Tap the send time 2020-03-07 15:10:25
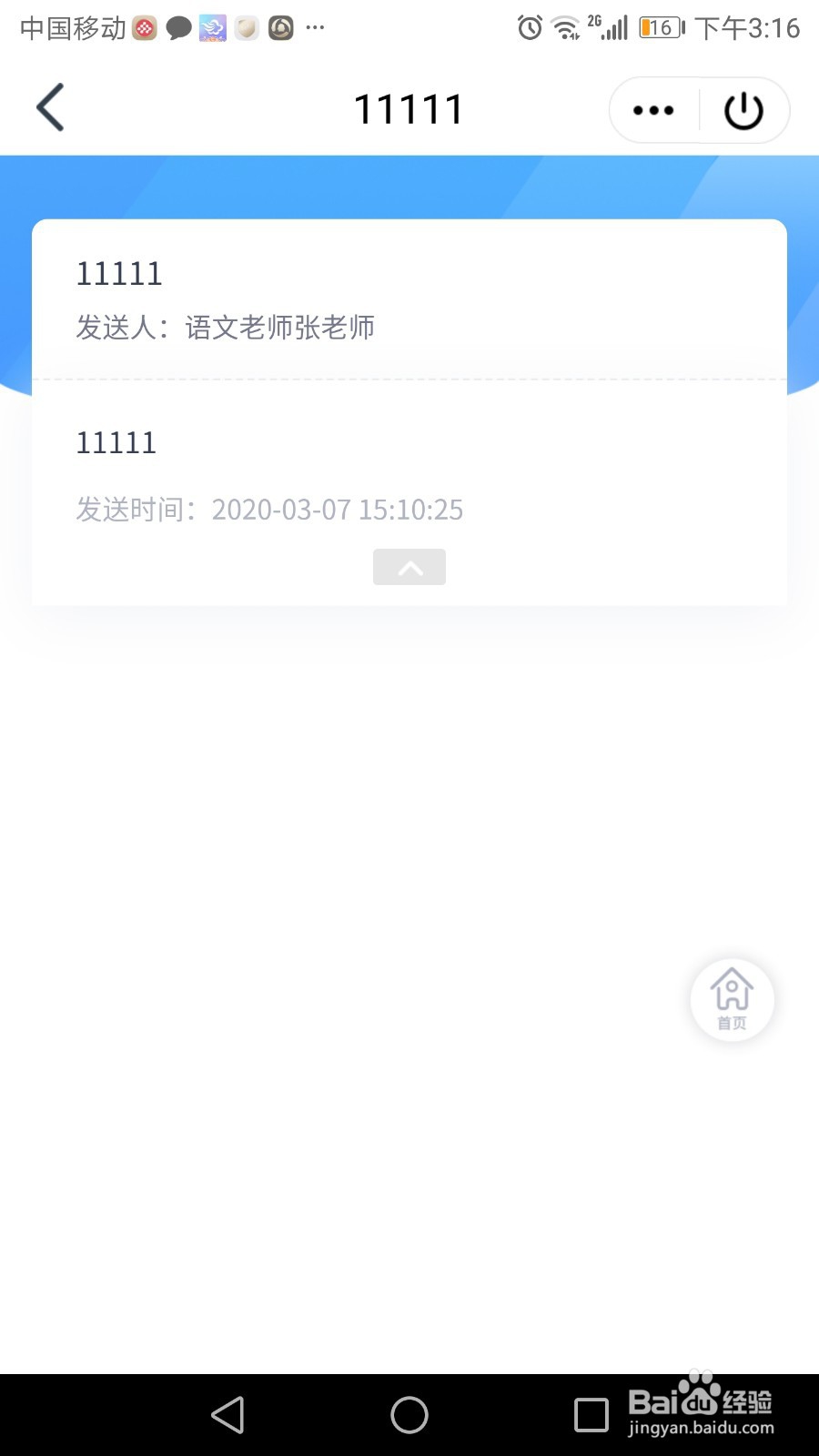Viewport: 819px width, 1456px height. coord(338,510)
